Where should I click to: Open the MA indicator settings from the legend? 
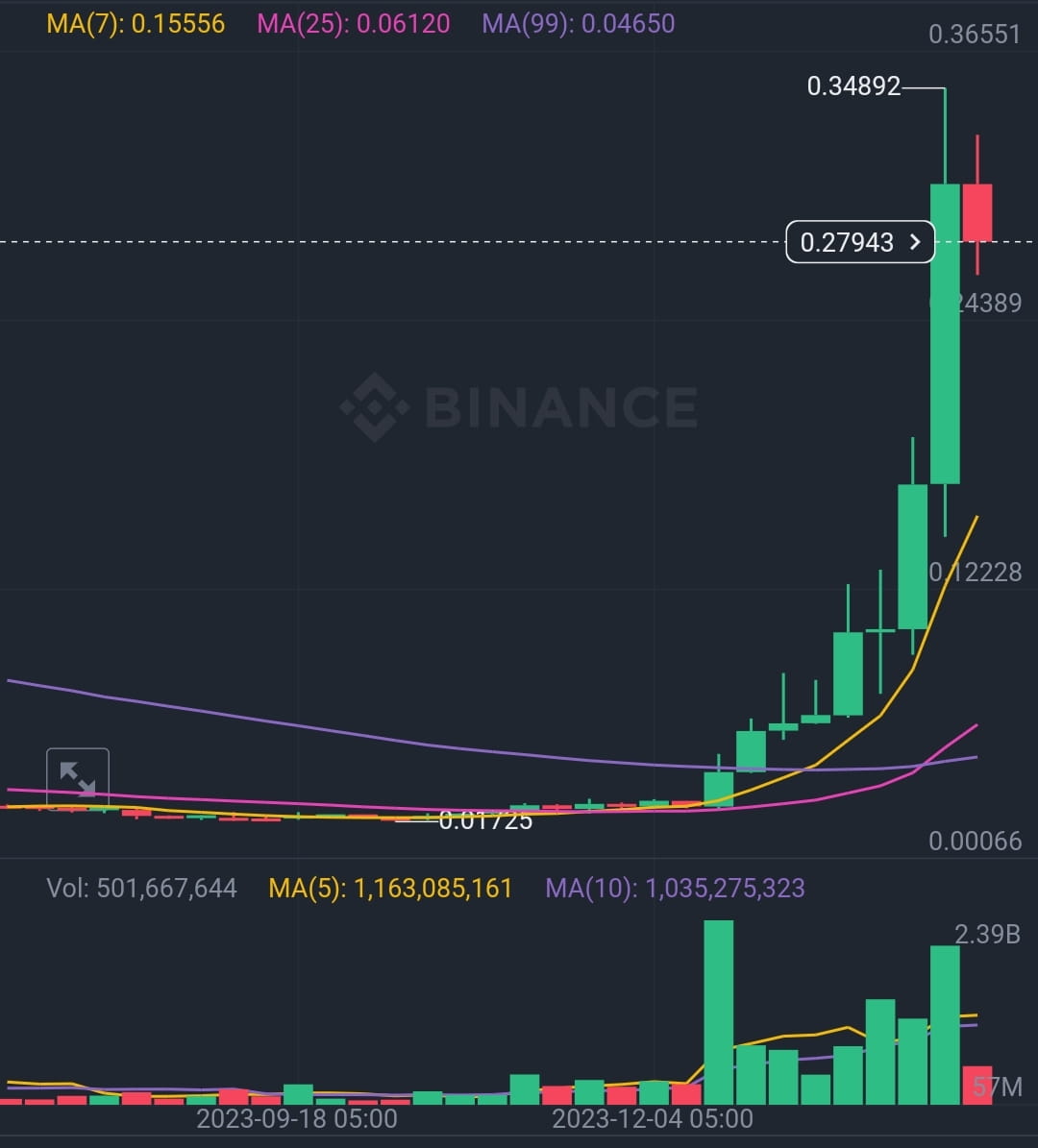click(x=135, y=23)
